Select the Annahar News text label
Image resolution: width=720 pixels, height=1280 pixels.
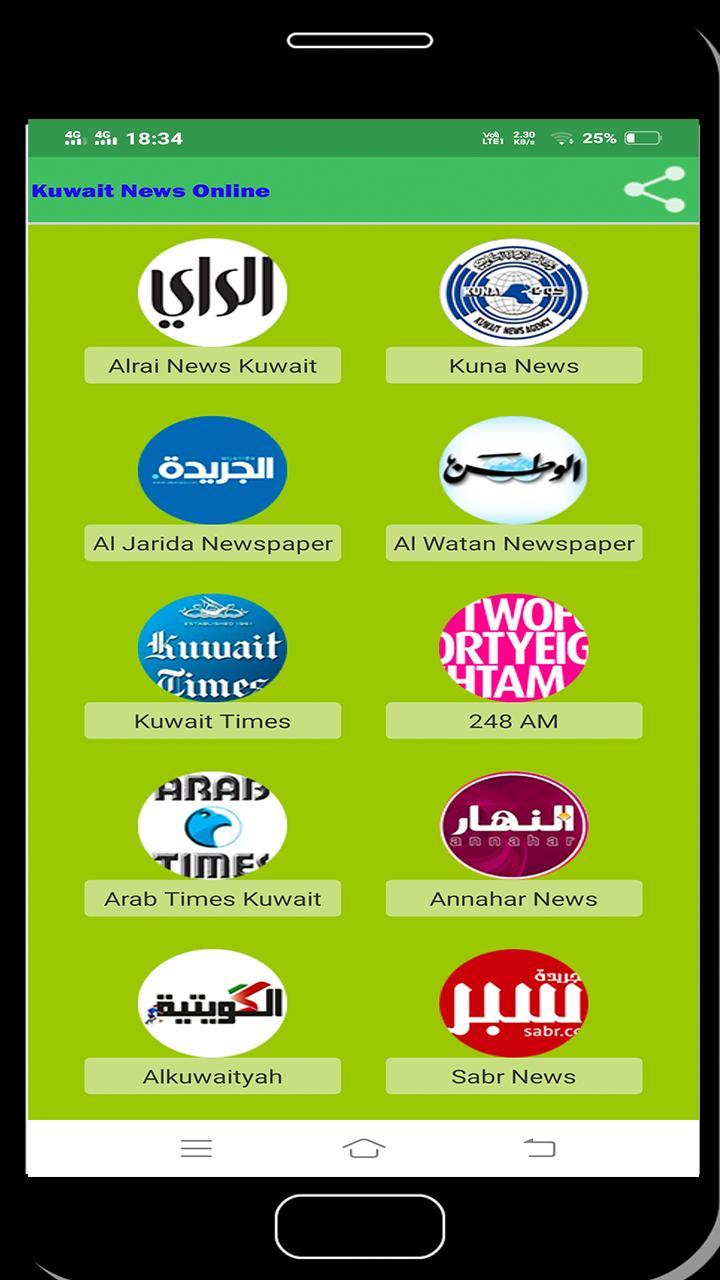pos(513,898)
